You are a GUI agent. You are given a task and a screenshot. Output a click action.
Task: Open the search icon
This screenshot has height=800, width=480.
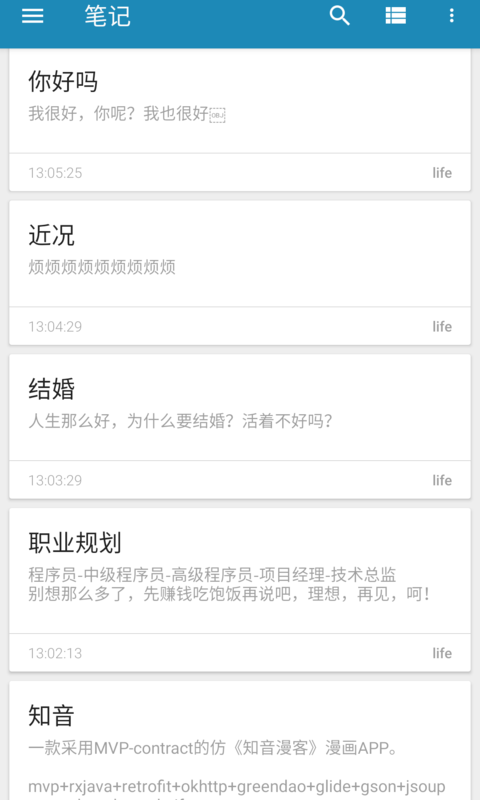339,16
